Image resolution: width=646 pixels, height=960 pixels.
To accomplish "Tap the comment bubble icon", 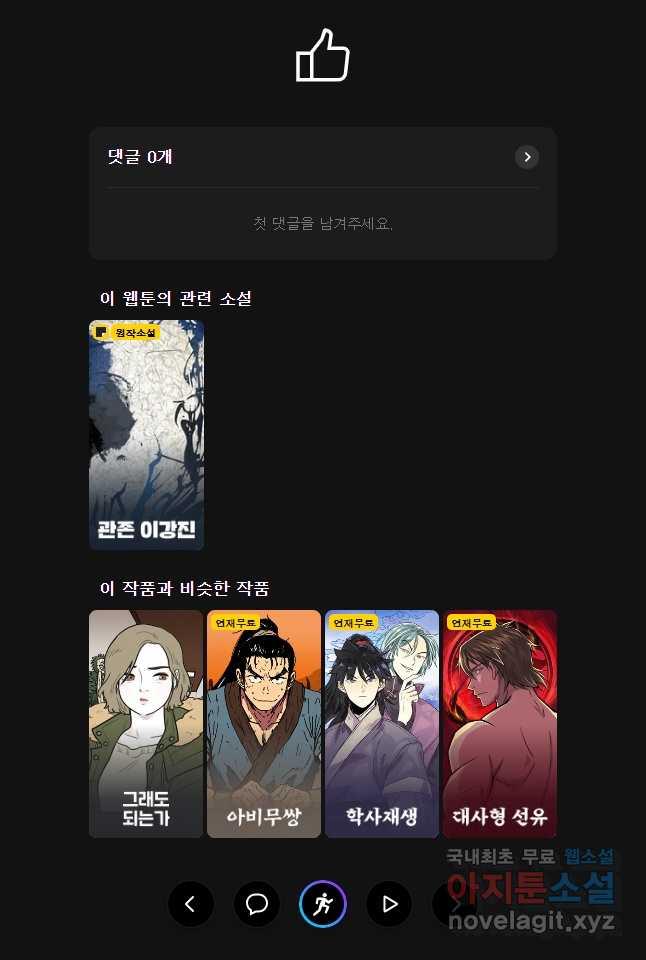I will coord(257,905).
